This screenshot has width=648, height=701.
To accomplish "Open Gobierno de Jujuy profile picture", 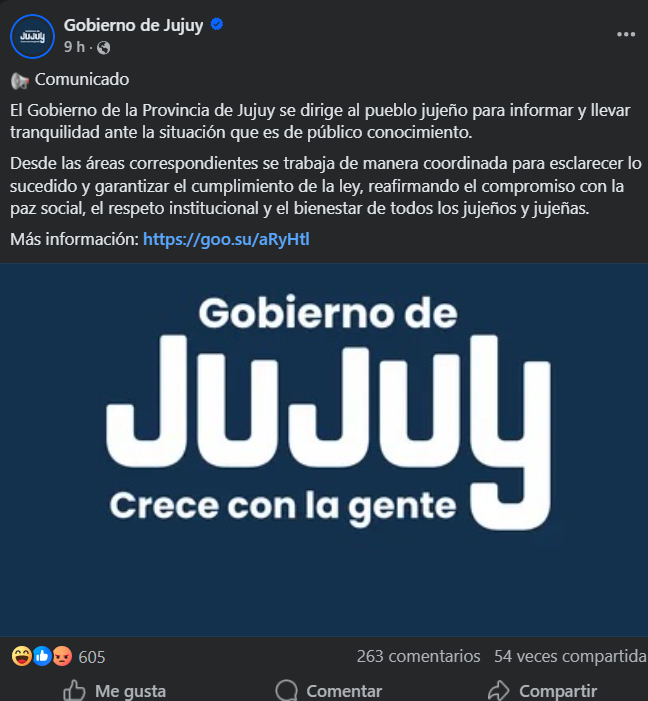I will [32, 36].
